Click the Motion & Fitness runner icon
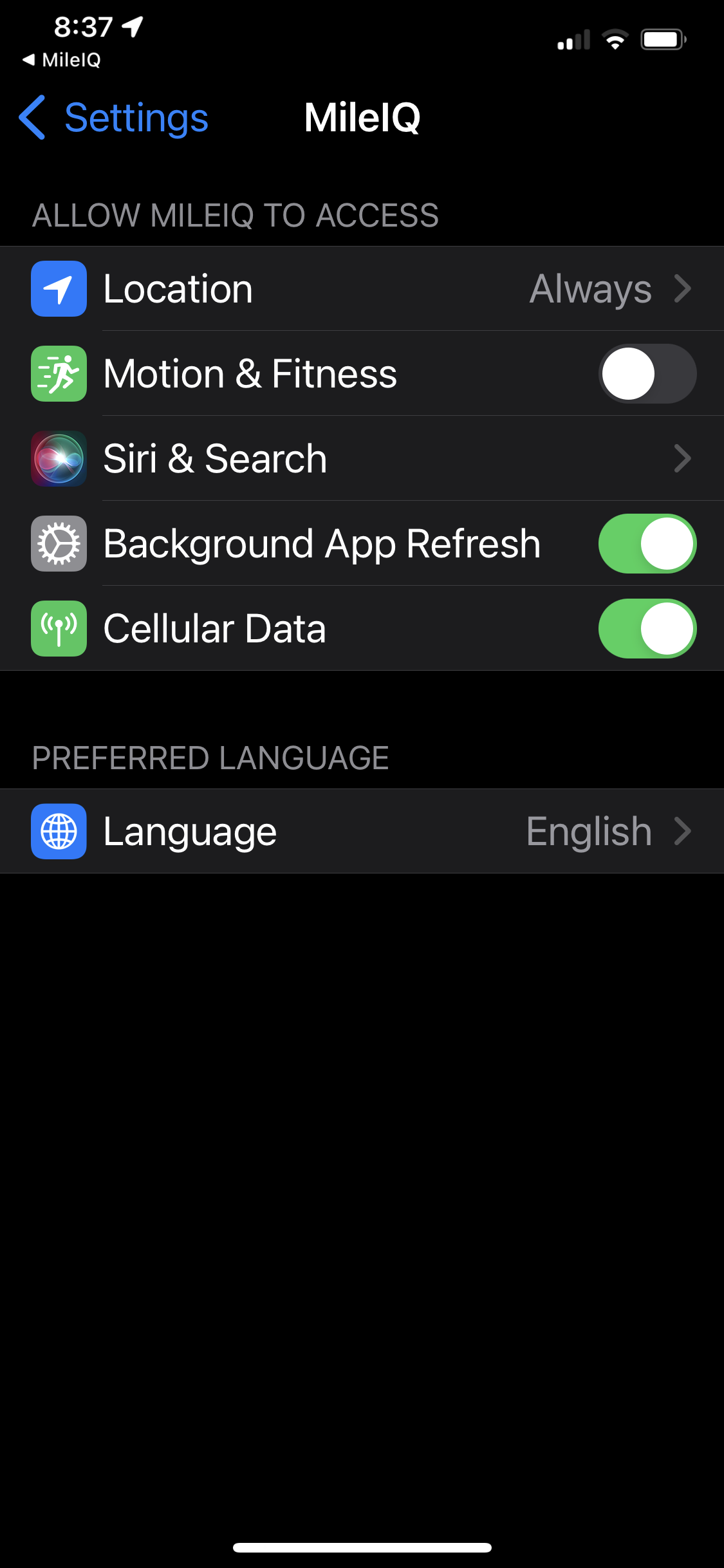724x1568 pixels. coord(58,373)
